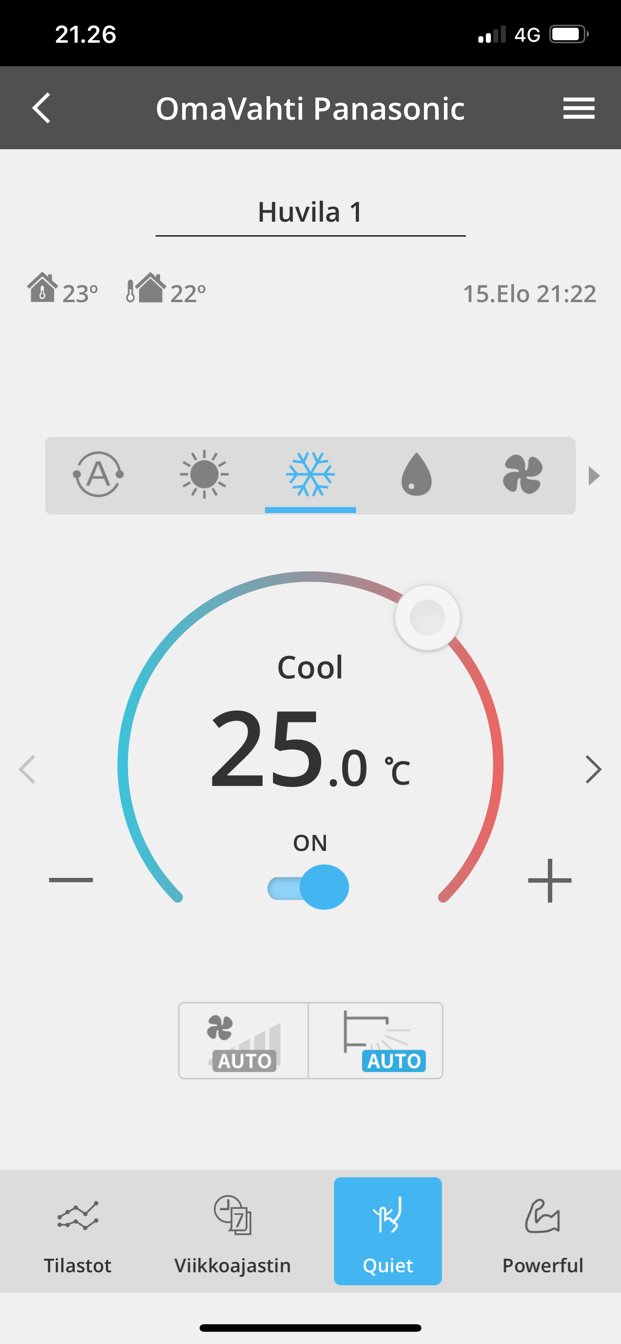Viewport: 621px width, 1344px height.
Task: Disable Quiet mode
Action: point(388,1231)
